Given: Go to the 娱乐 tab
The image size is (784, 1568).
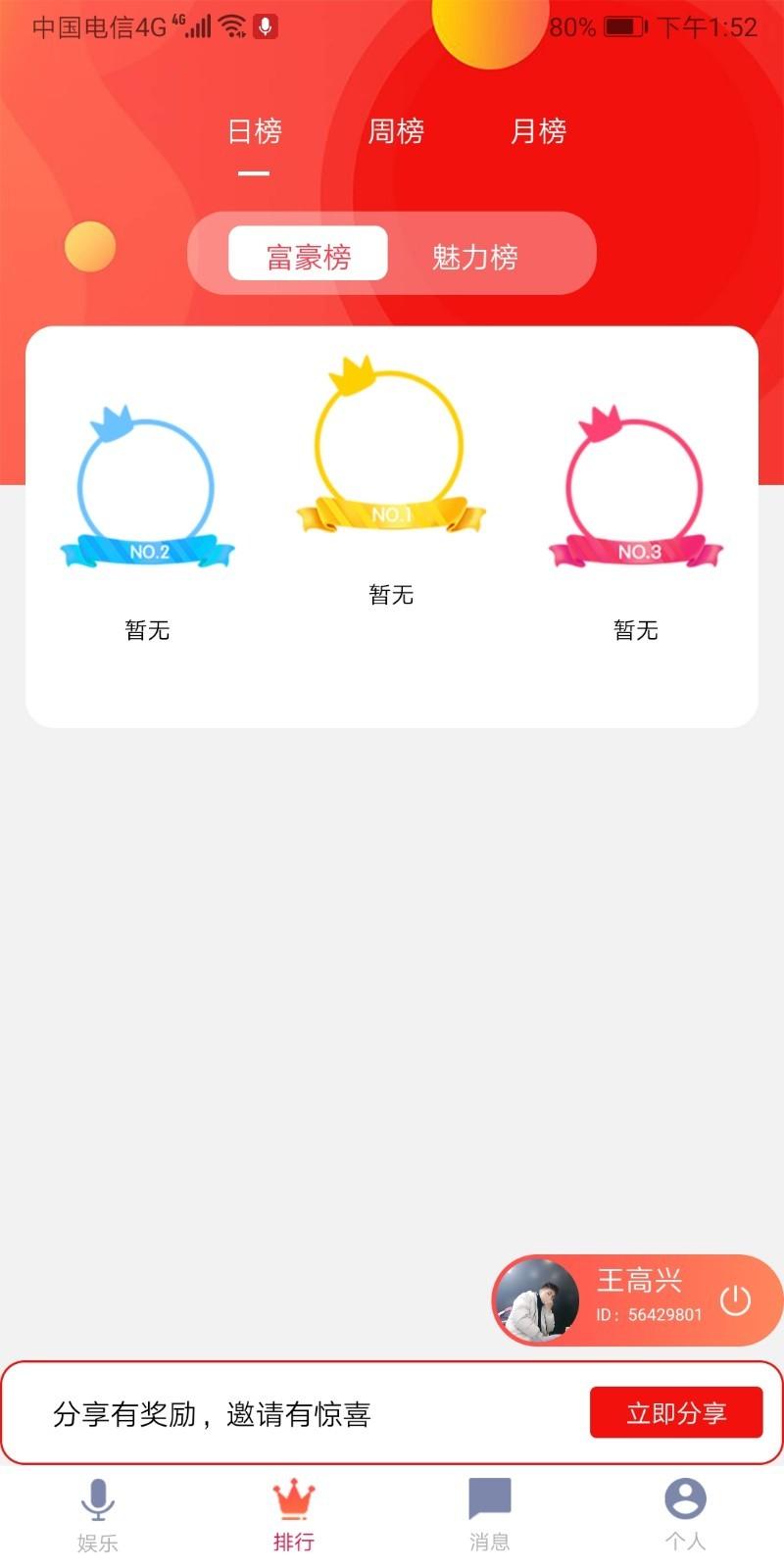Looking at the screenshot, I should (98, 1516).
